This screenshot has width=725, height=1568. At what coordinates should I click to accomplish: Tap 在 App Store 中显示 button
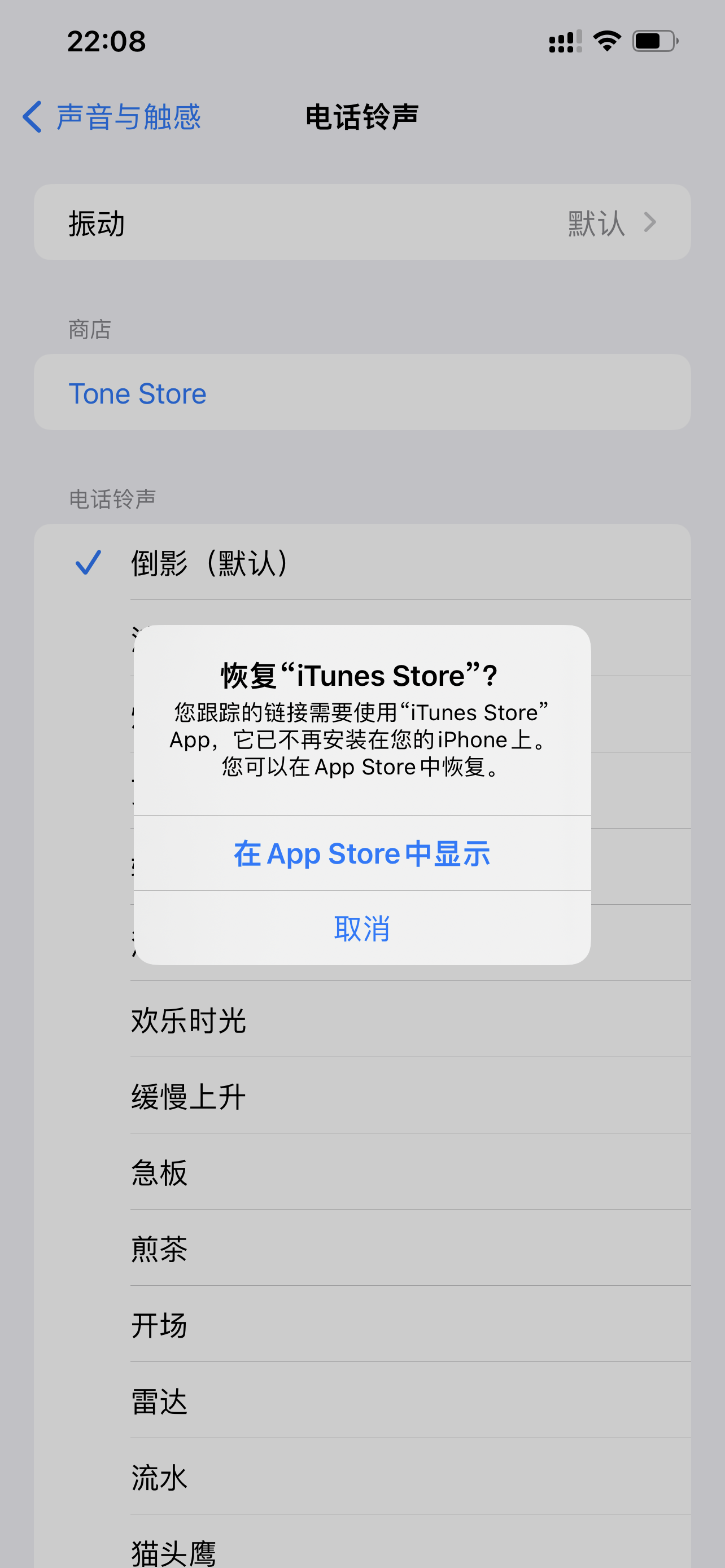pos(362,853)
